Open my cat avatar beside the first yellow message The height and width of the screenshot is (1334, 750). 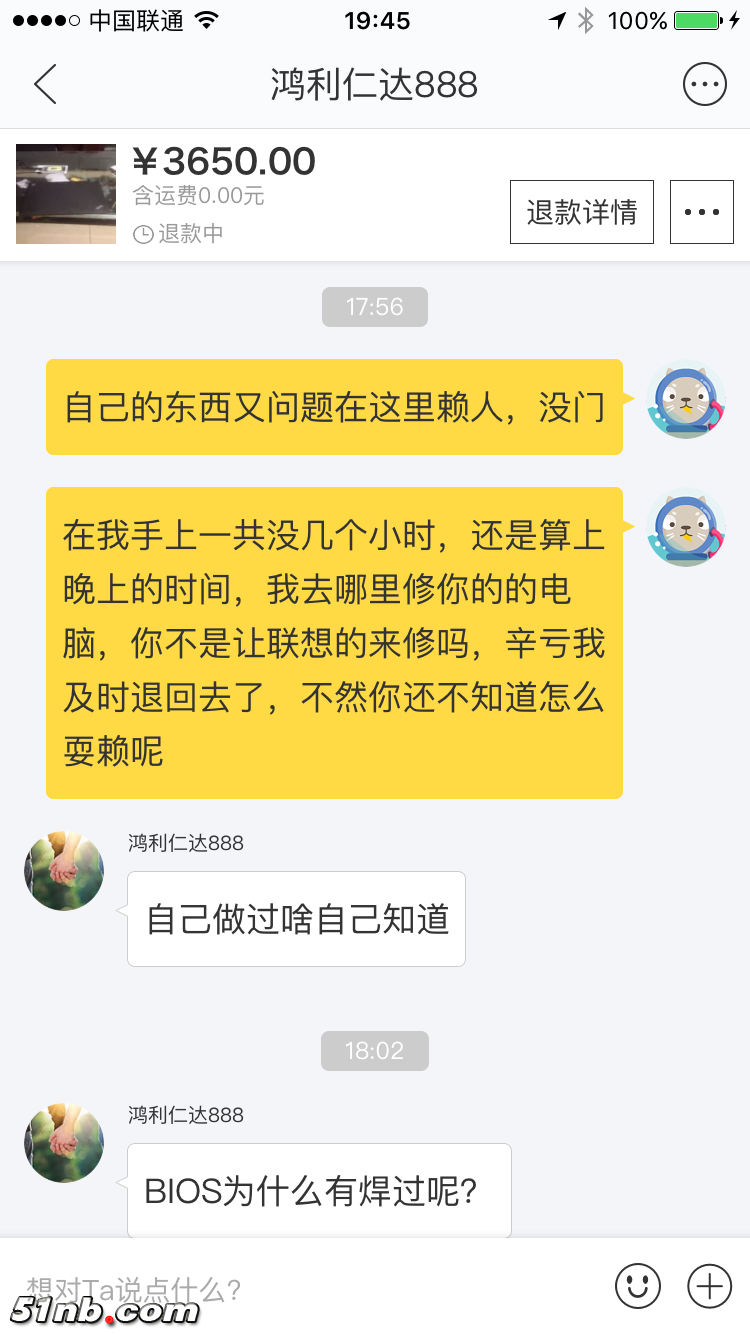(x=685, y=399)
